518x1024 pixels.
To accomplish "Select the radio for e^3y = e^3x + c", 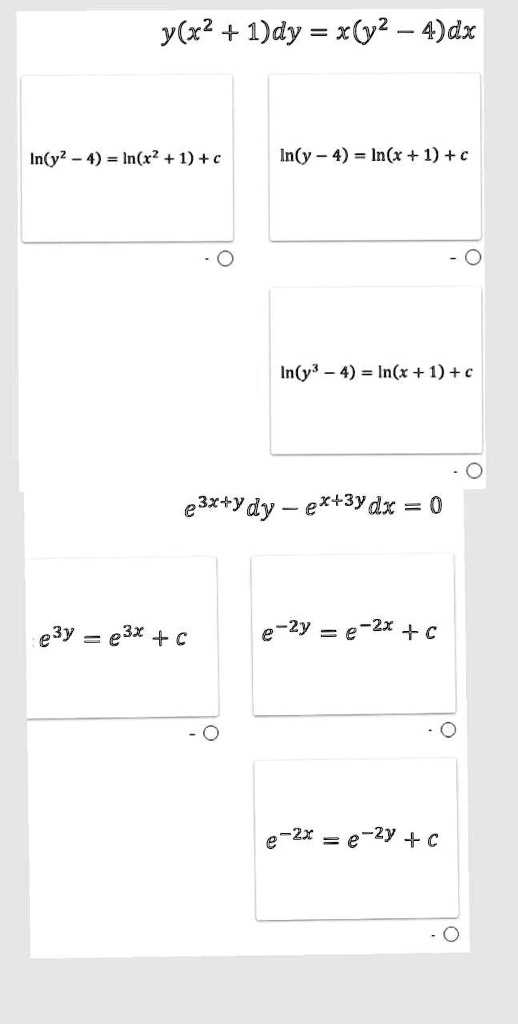I will (210, 733).
